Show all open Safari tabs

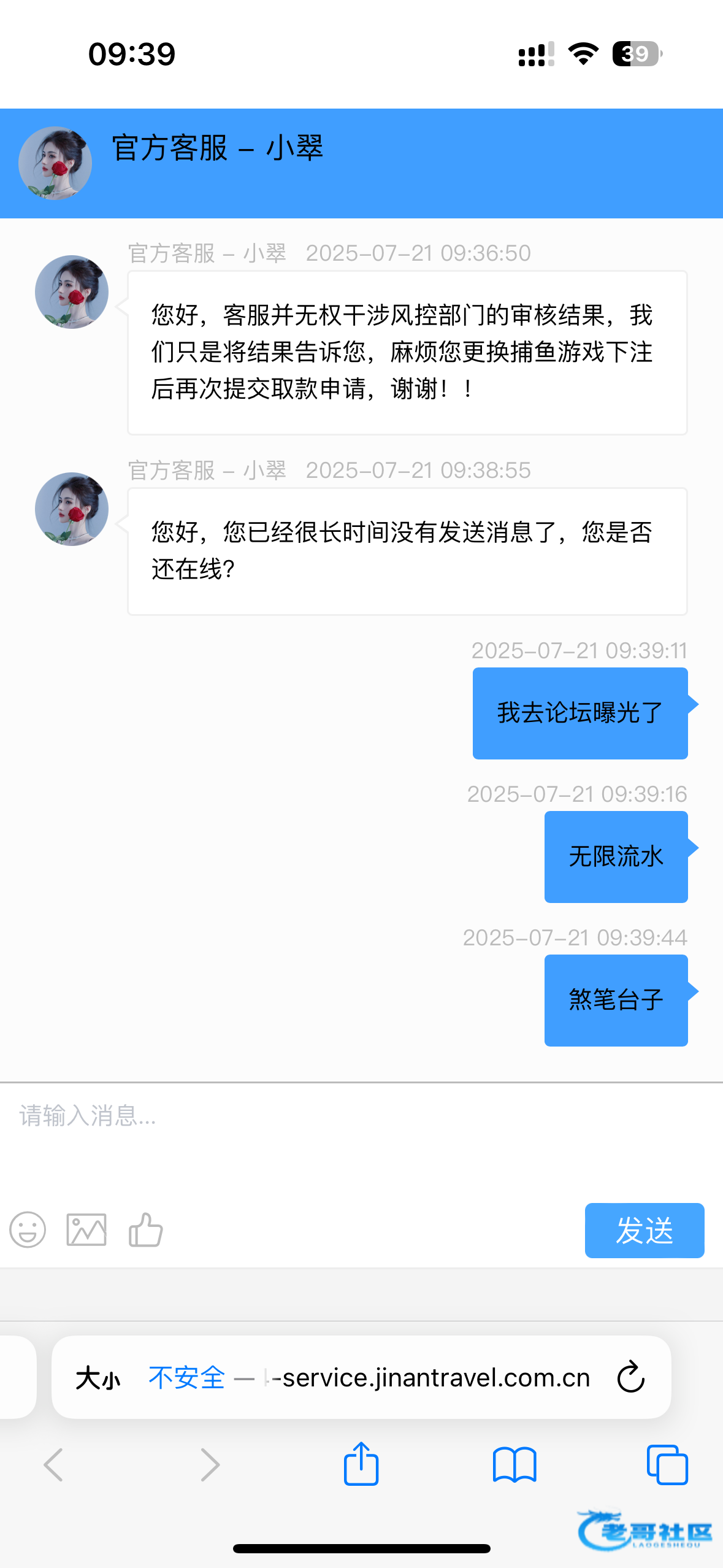(667, 1465)
